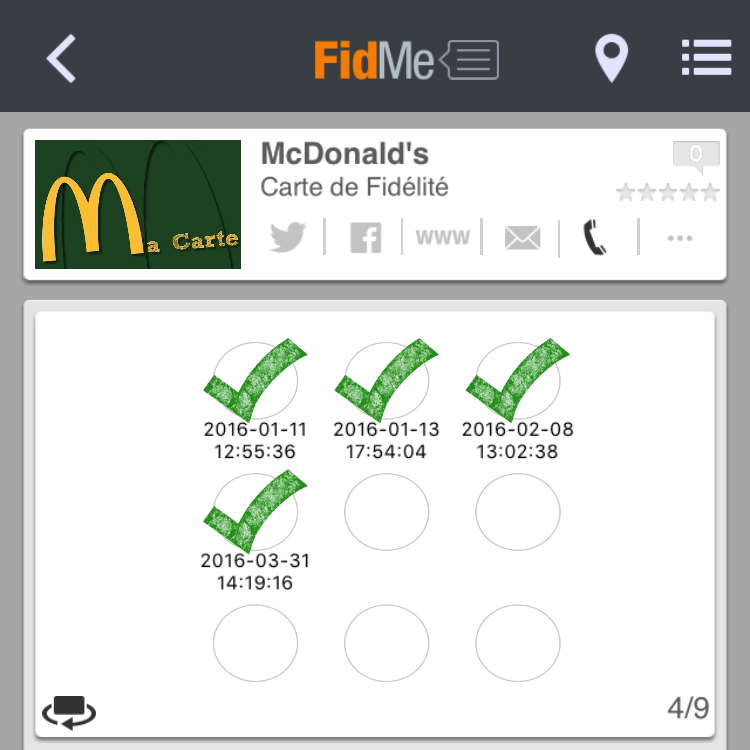The height and width of the screenshot is (750, 750).
Task: Open more options with three dots
Action: click(x=680, y=238)
